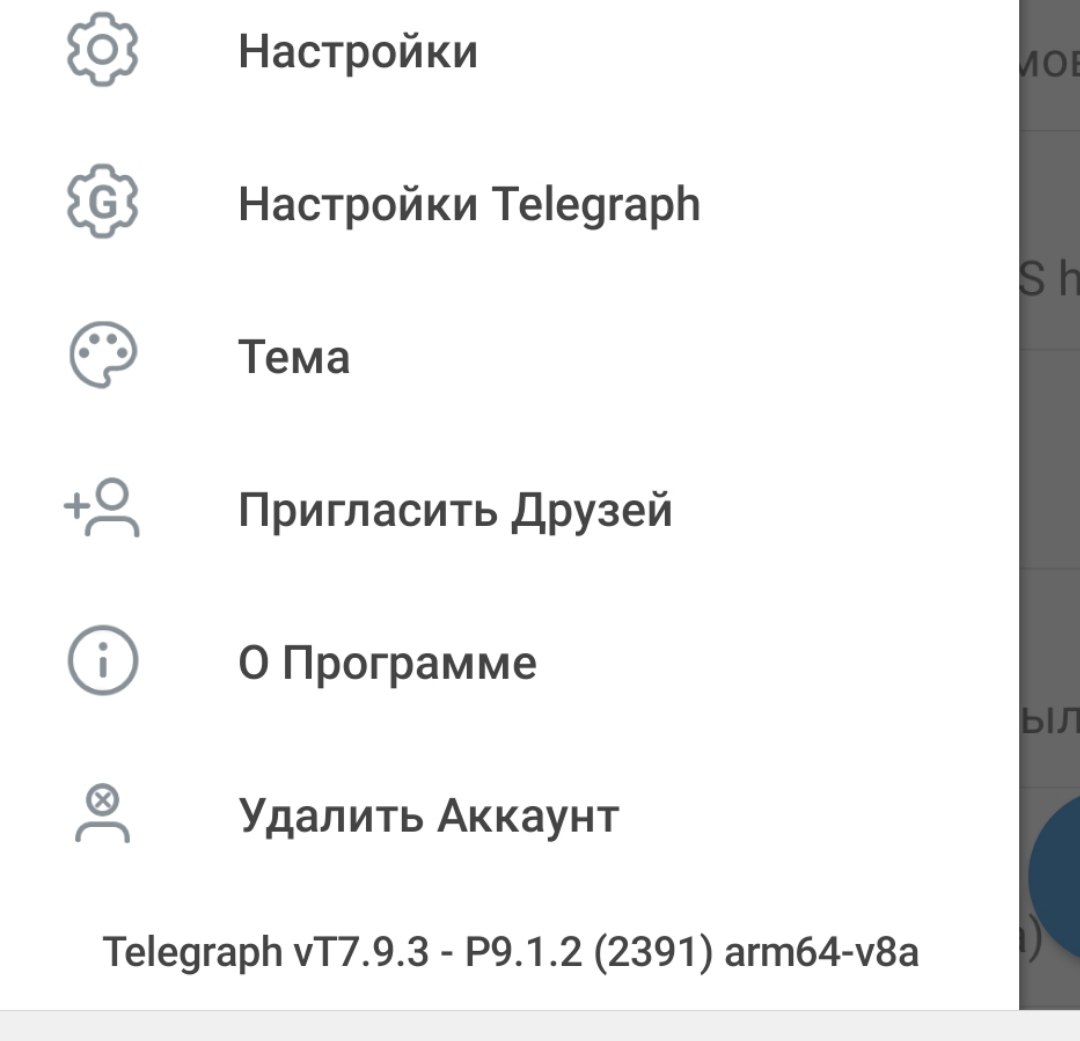Open О Программе info
1080x1041 pixels.
point(387,663)
